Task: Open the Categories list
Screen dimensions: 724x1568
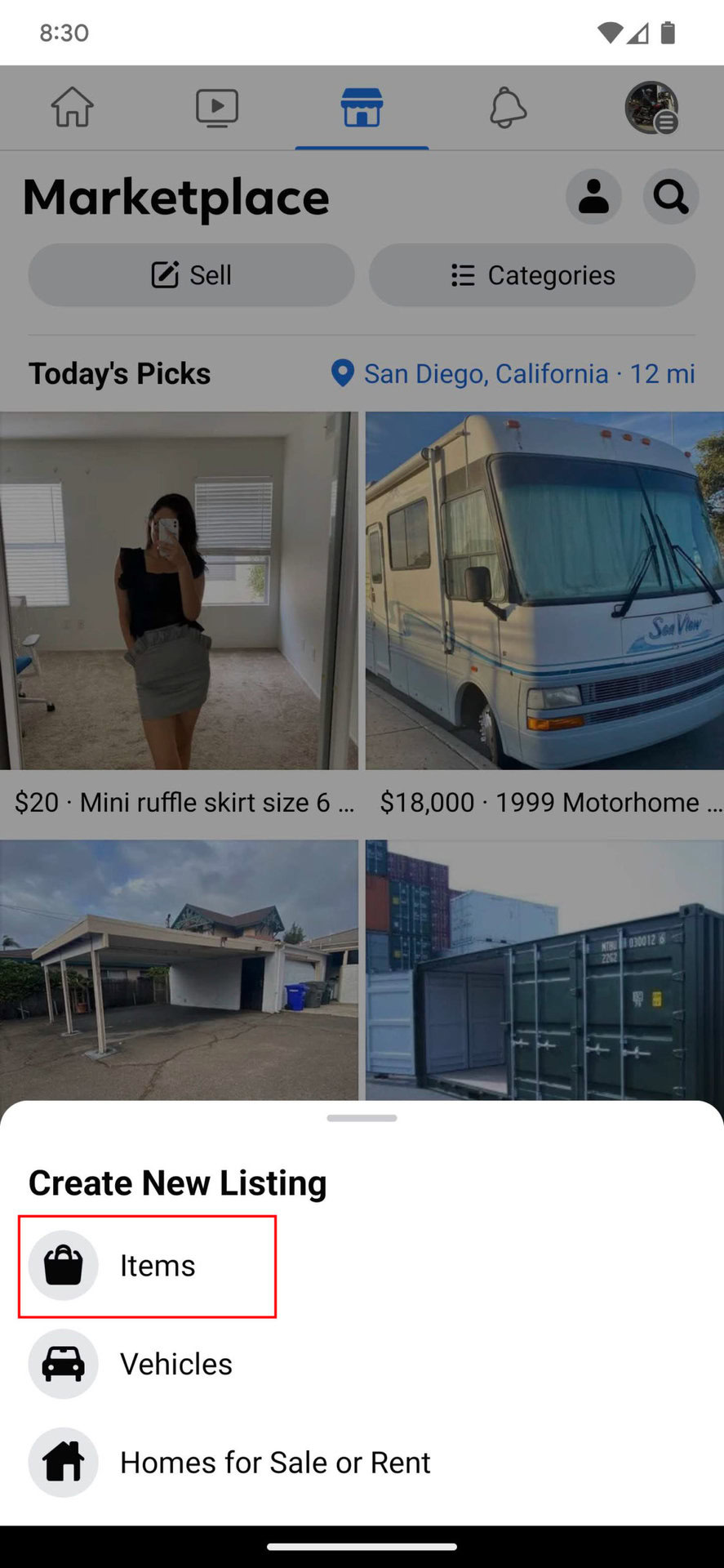Action: coord(532,275)
